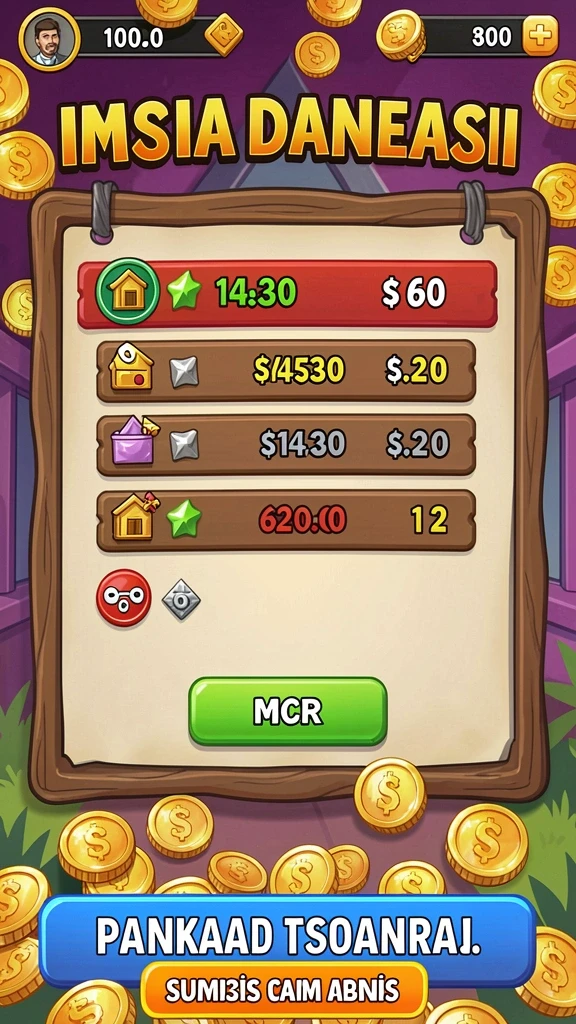Image resolution: width=576 pixels, height=1024 pixels.
Task: Choose the purple envelope $1430 row
Action: (287, 444)
